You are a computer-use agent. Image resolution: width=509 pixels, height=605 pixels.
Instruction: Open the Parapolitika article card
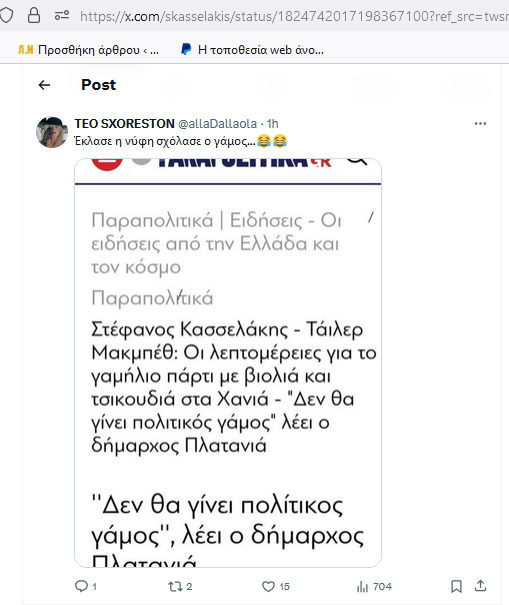(x=228, y=363)
